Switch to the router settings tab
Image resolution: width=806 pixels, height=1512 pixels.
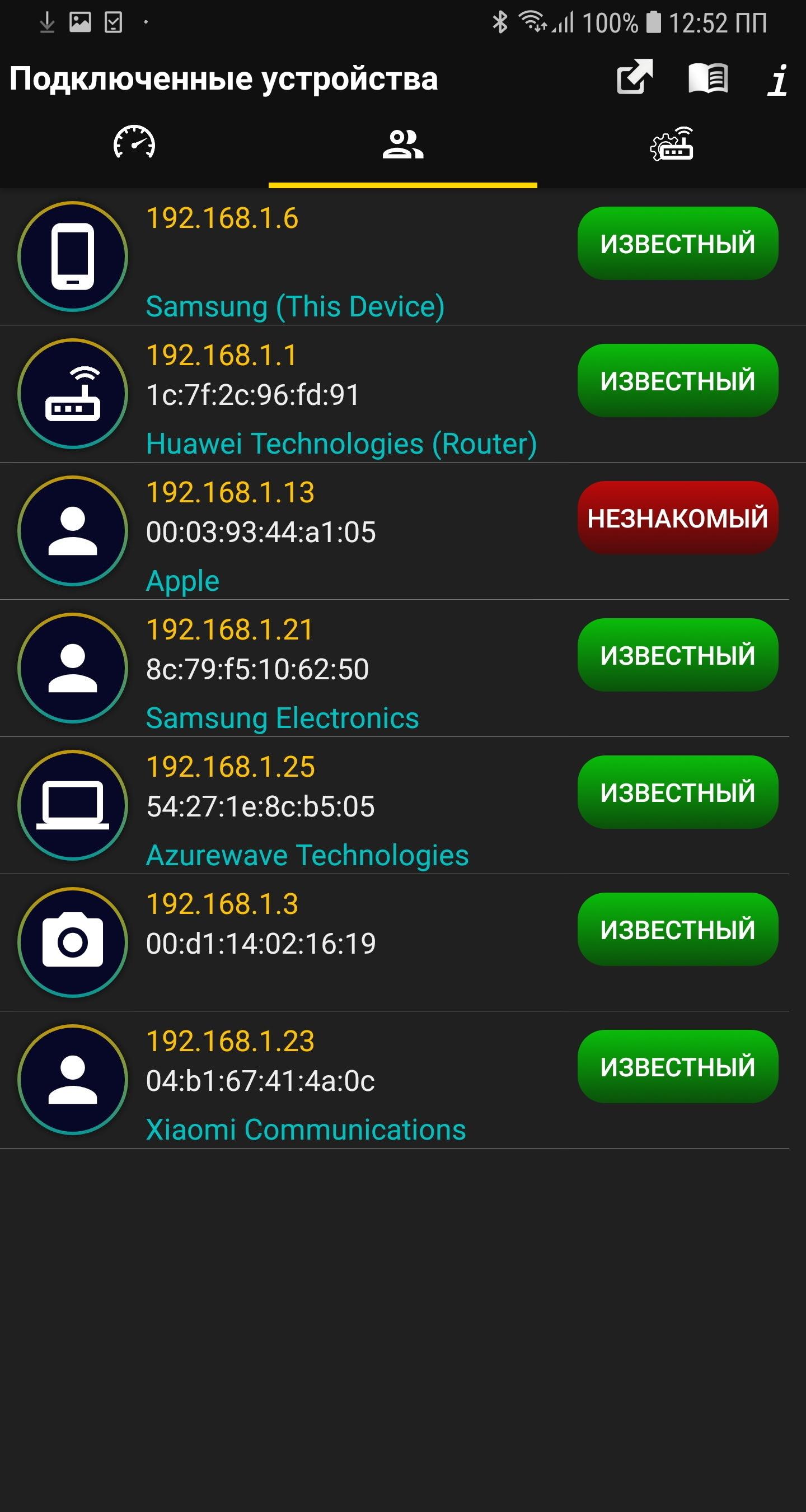click(672, 144)
